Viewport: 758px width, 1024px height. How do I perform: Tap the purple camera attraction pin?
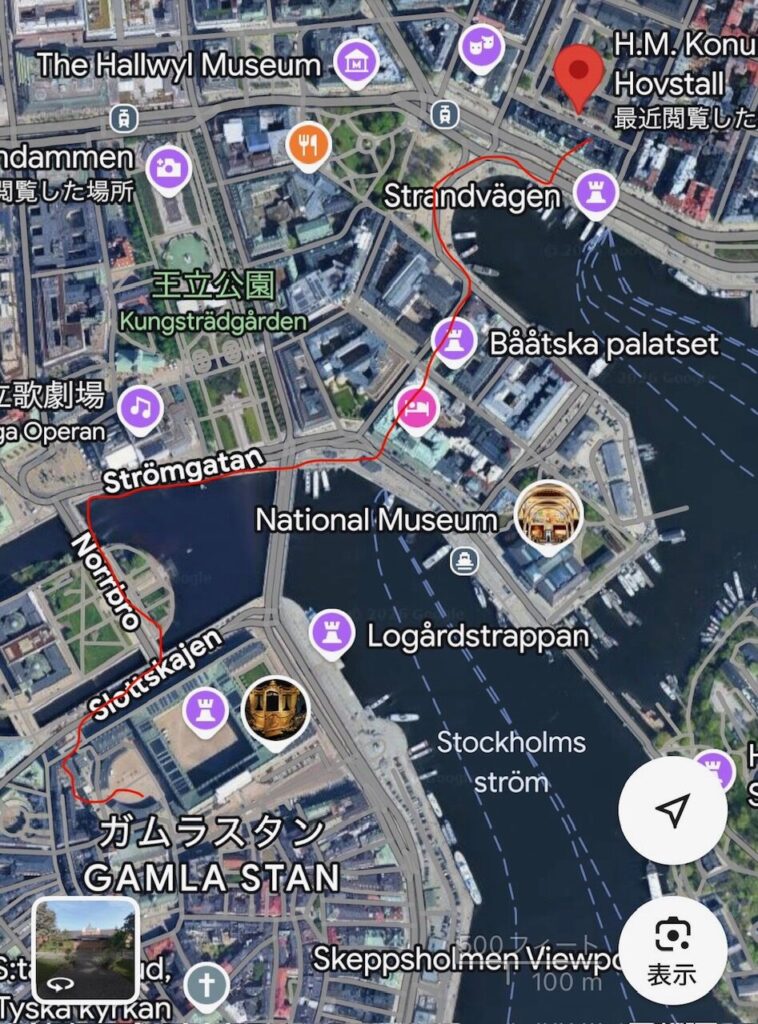(168, 168)
